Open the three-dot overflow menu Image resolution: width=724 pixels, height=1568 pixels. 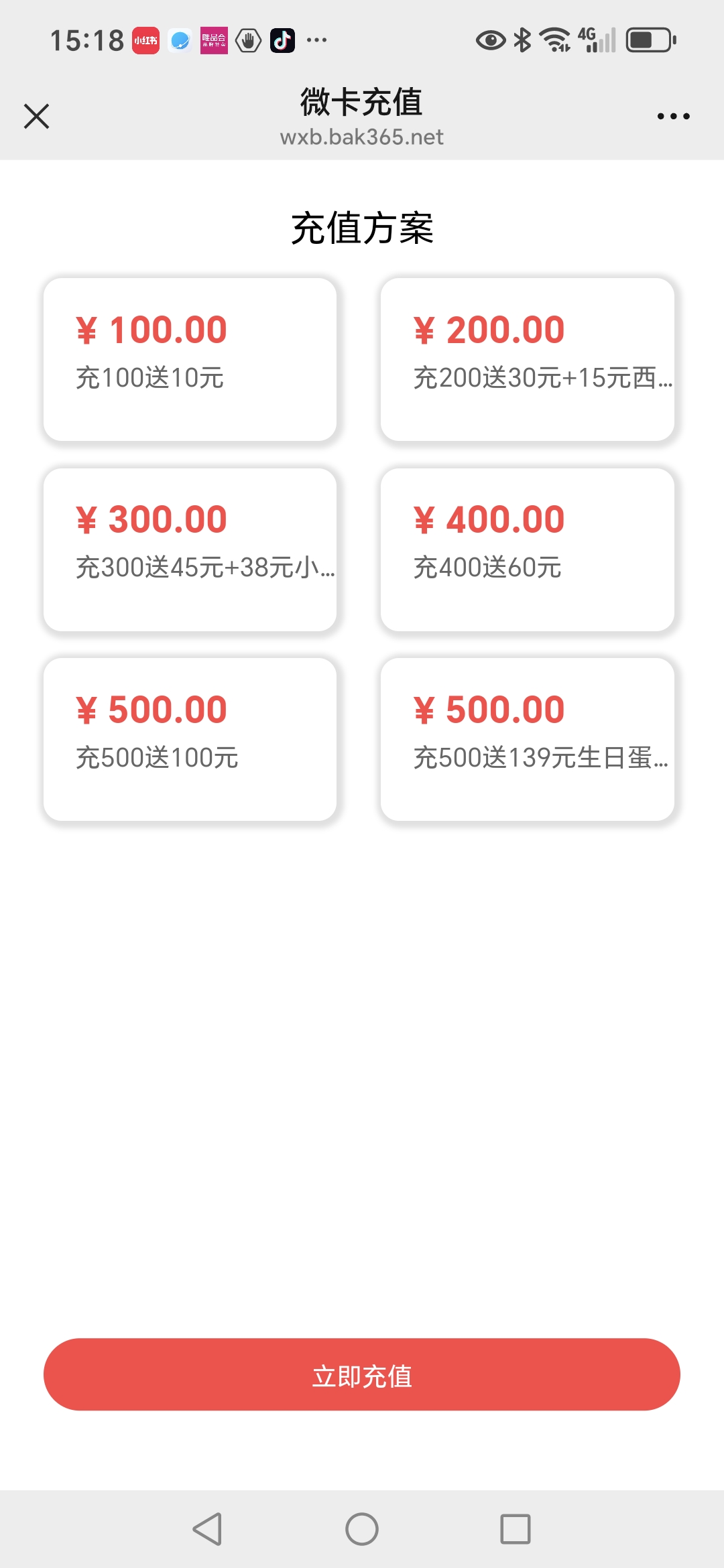(673, 116)
